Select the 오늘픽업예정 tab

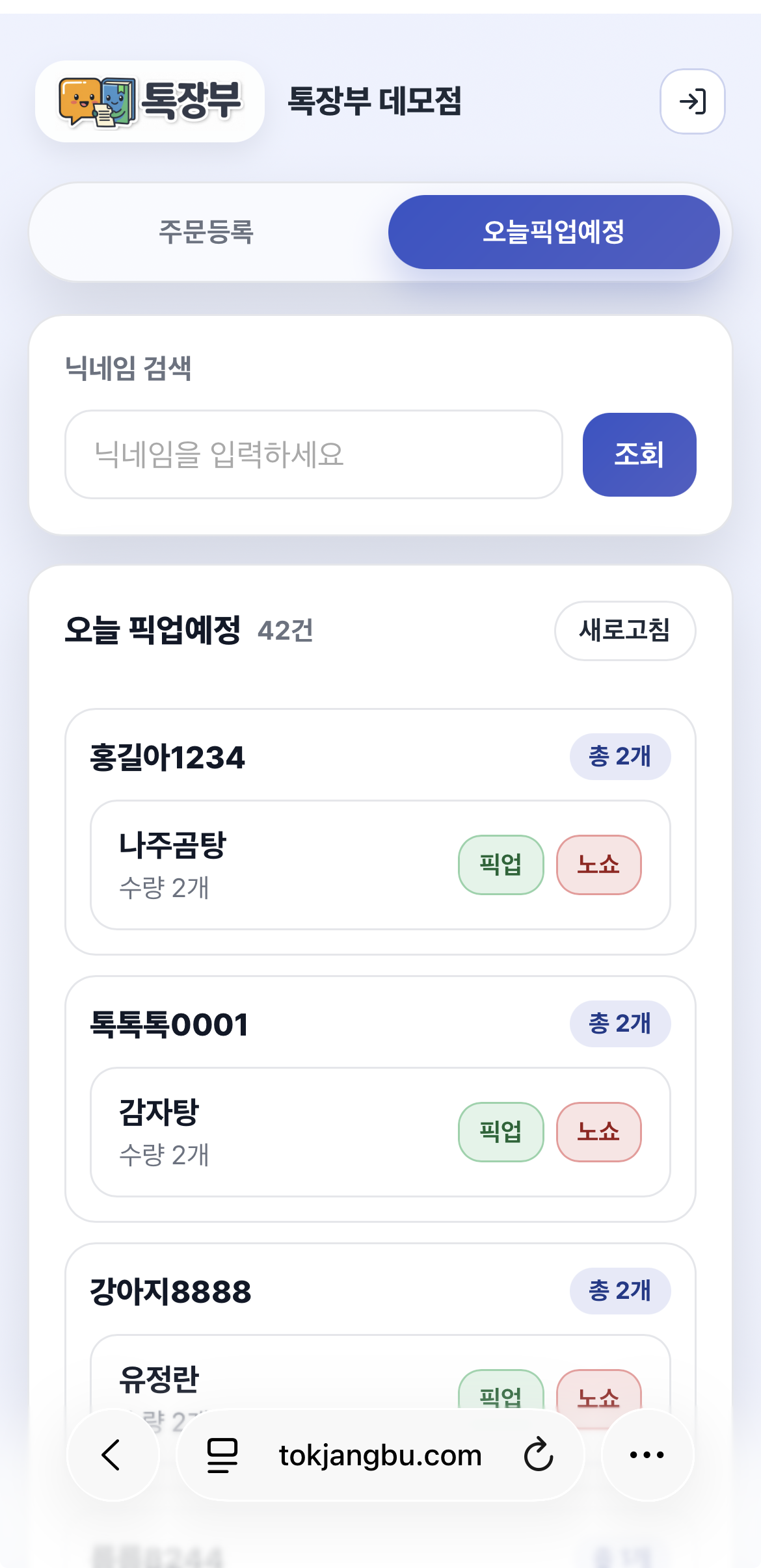pos(554,232)
